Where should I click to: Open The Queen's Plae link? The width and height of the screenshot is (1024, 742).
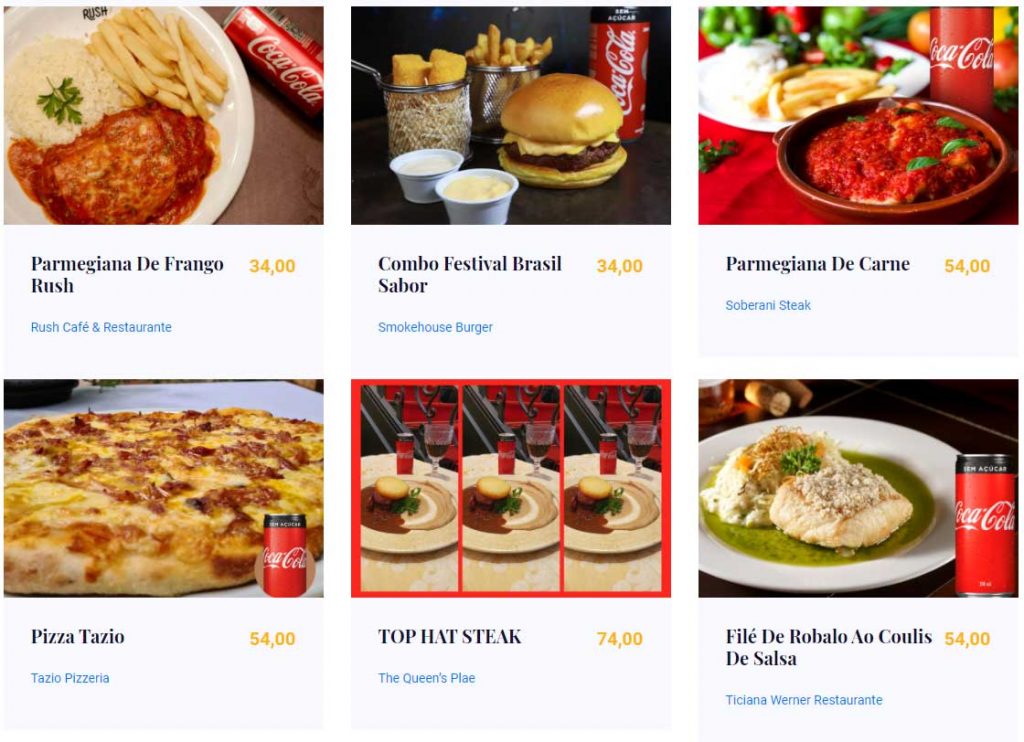click(426, 678)
